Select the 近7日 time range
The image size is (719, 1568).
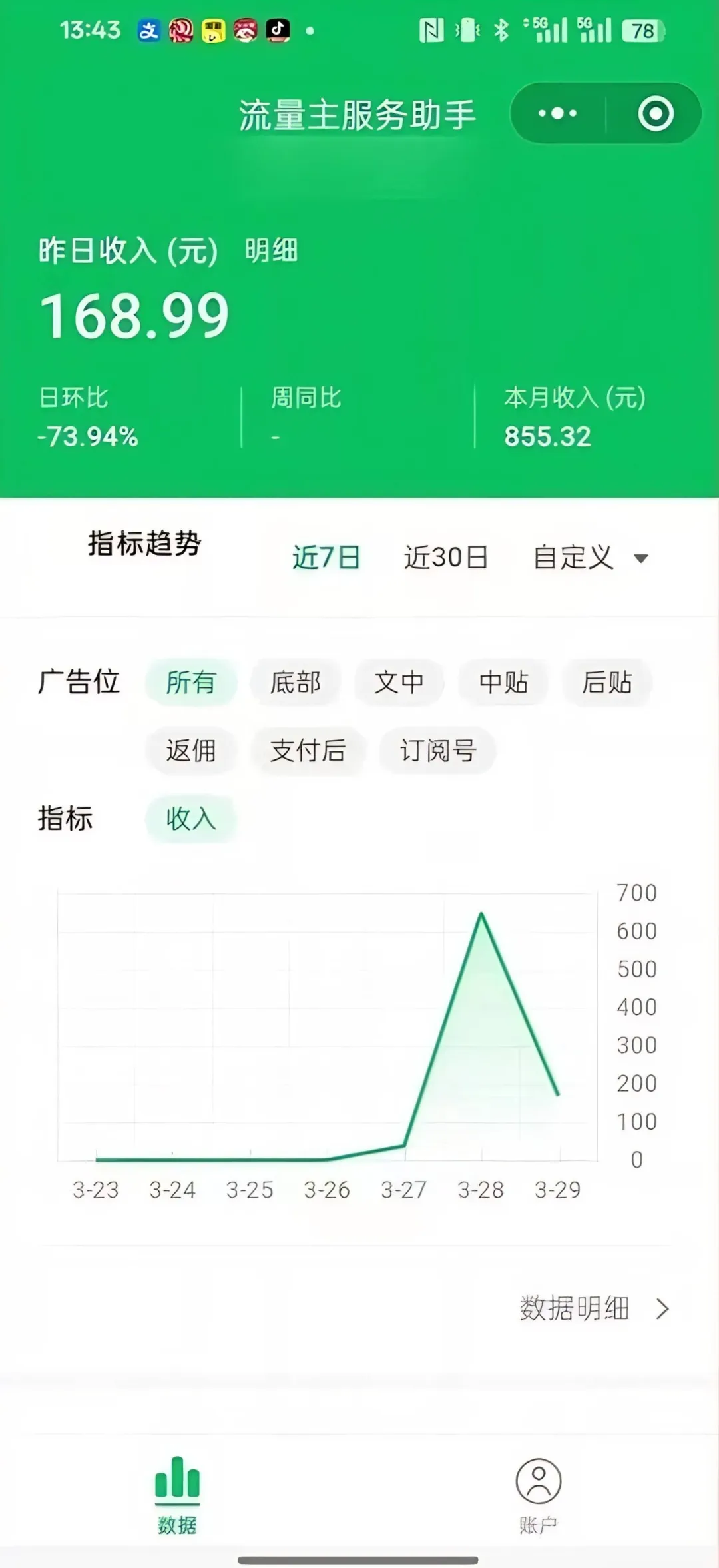click(326, 557)
